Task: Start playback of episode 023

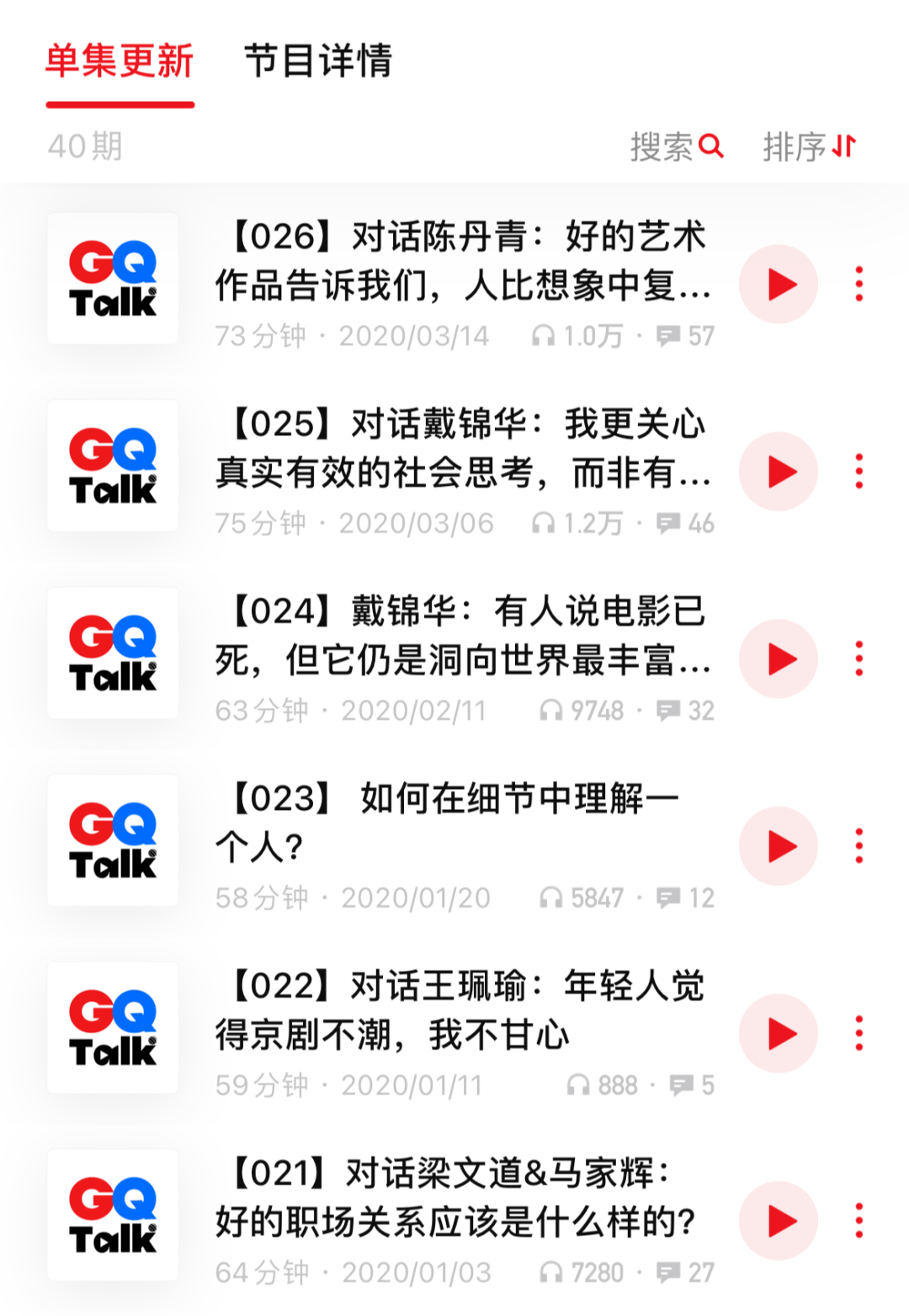Action: click(778, 846)
